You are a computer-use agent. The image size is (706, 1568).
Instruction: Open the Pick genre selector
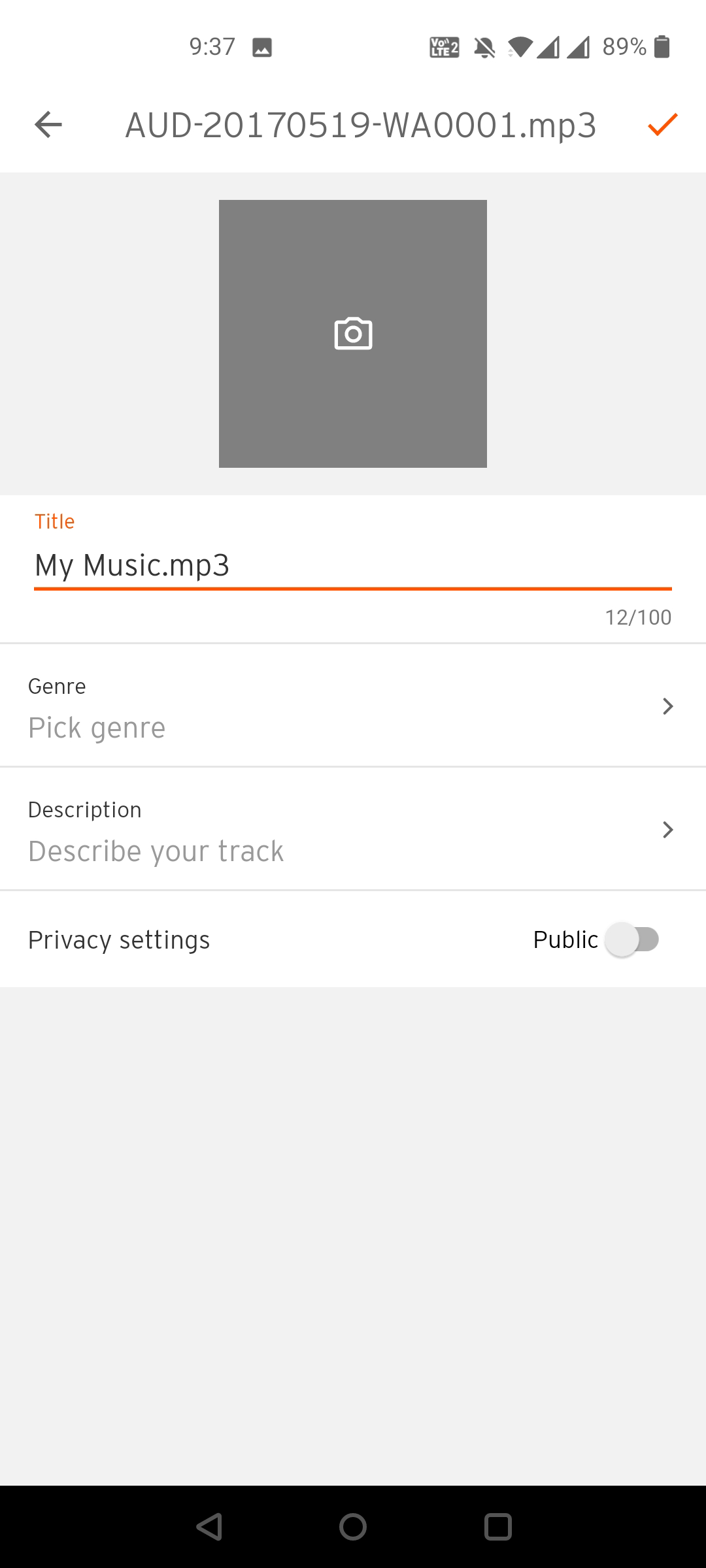point(97,727)
